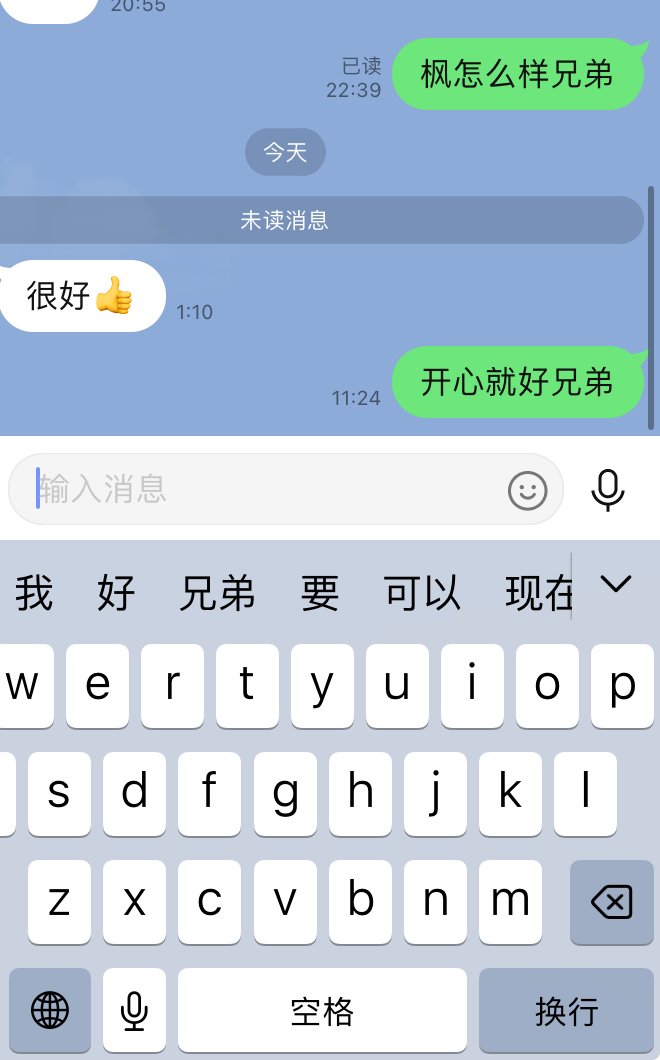
Task: Switch keyboard language with globe key
Action: point(50,1011)
